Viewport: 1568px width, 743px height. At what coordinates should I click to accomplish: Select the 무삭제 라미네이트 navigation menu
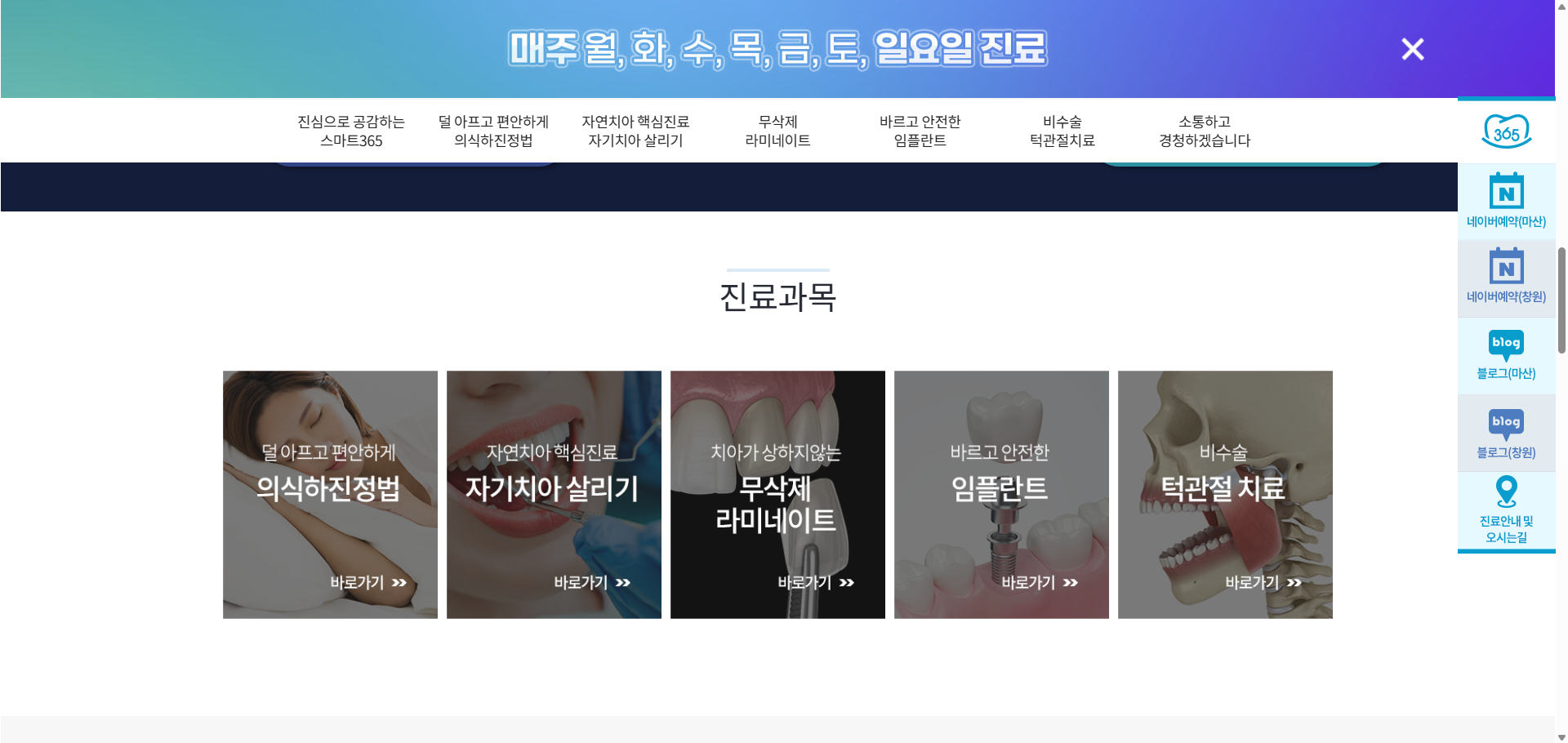point(777,131)
